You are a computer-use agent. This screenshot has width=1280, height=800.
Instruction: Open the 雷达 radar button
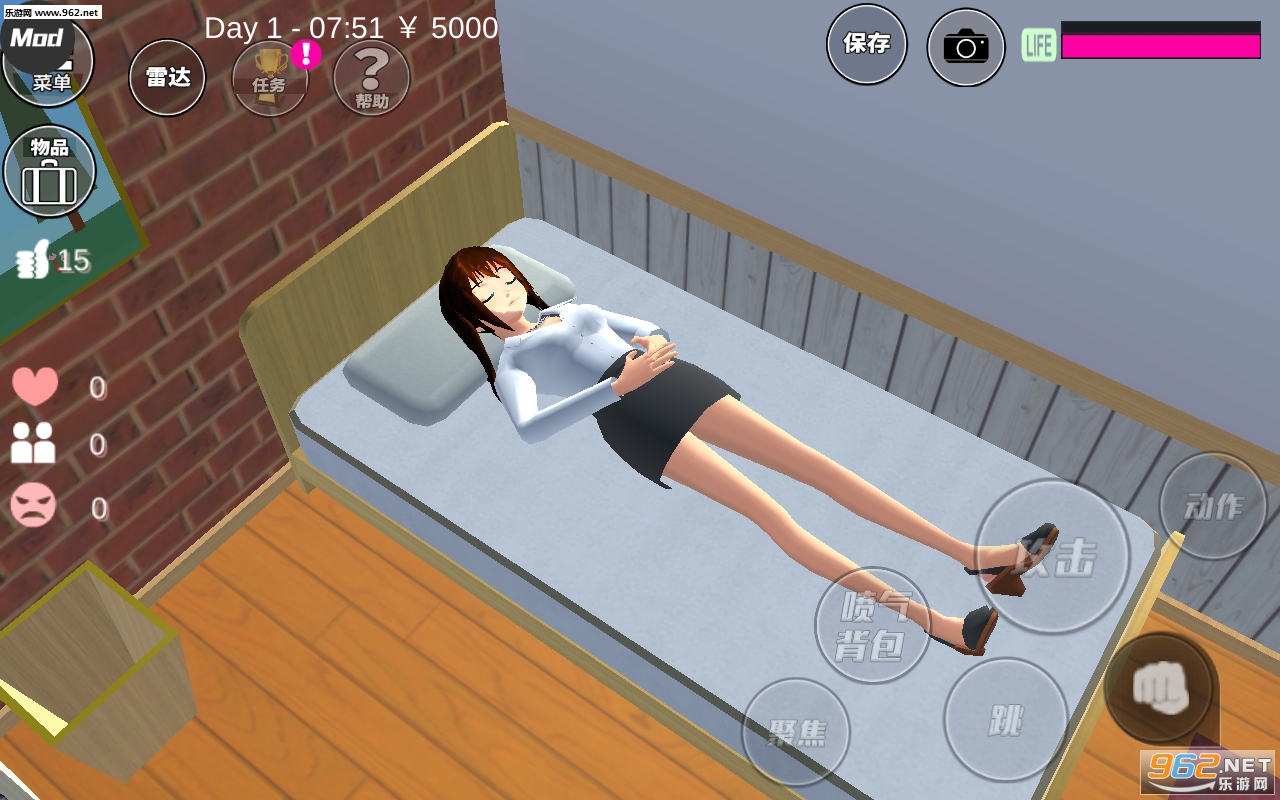pyautogui.click(x=167, y=77)
